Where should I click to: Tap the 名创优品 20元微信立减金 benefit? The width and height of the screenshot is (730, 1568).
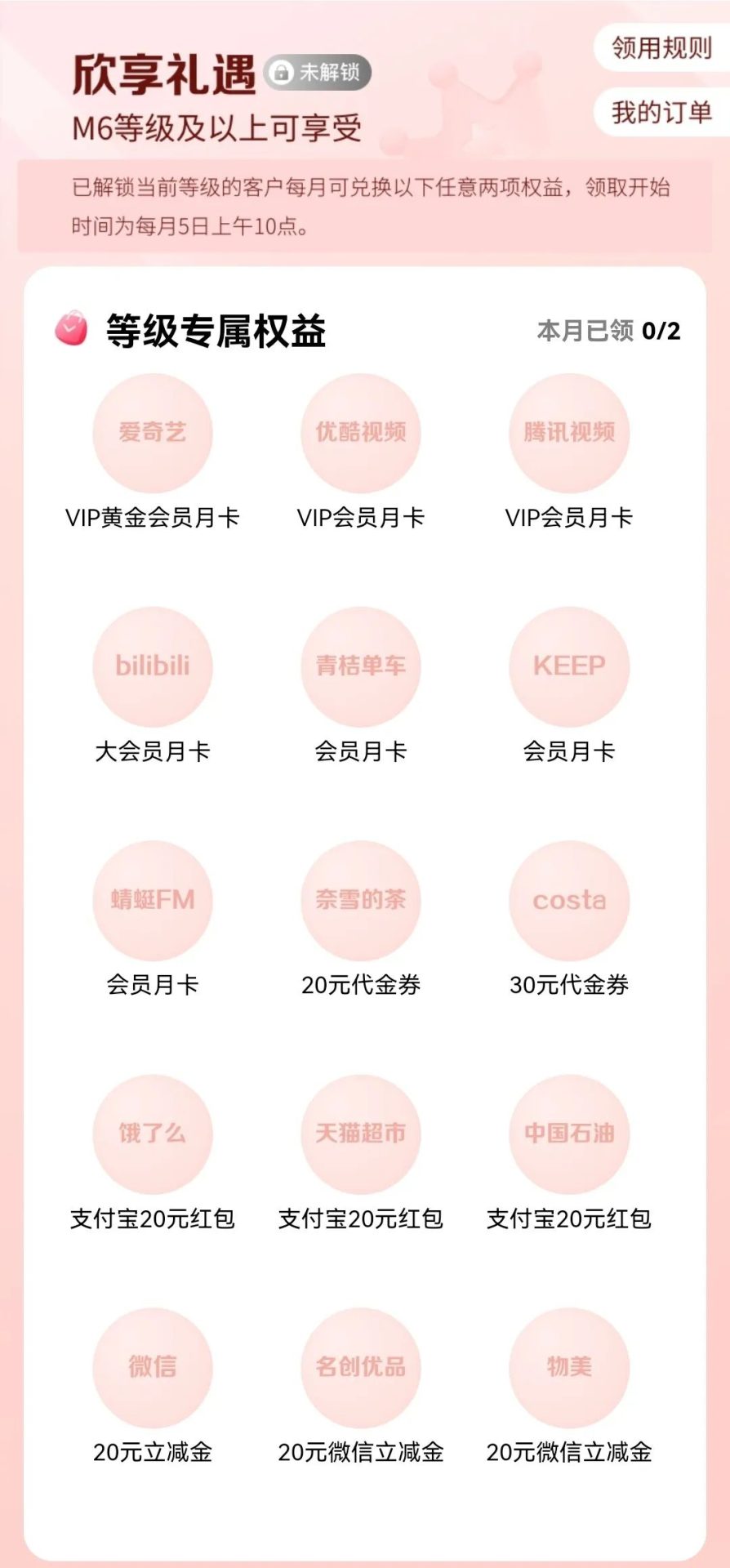click(361, 1367)
